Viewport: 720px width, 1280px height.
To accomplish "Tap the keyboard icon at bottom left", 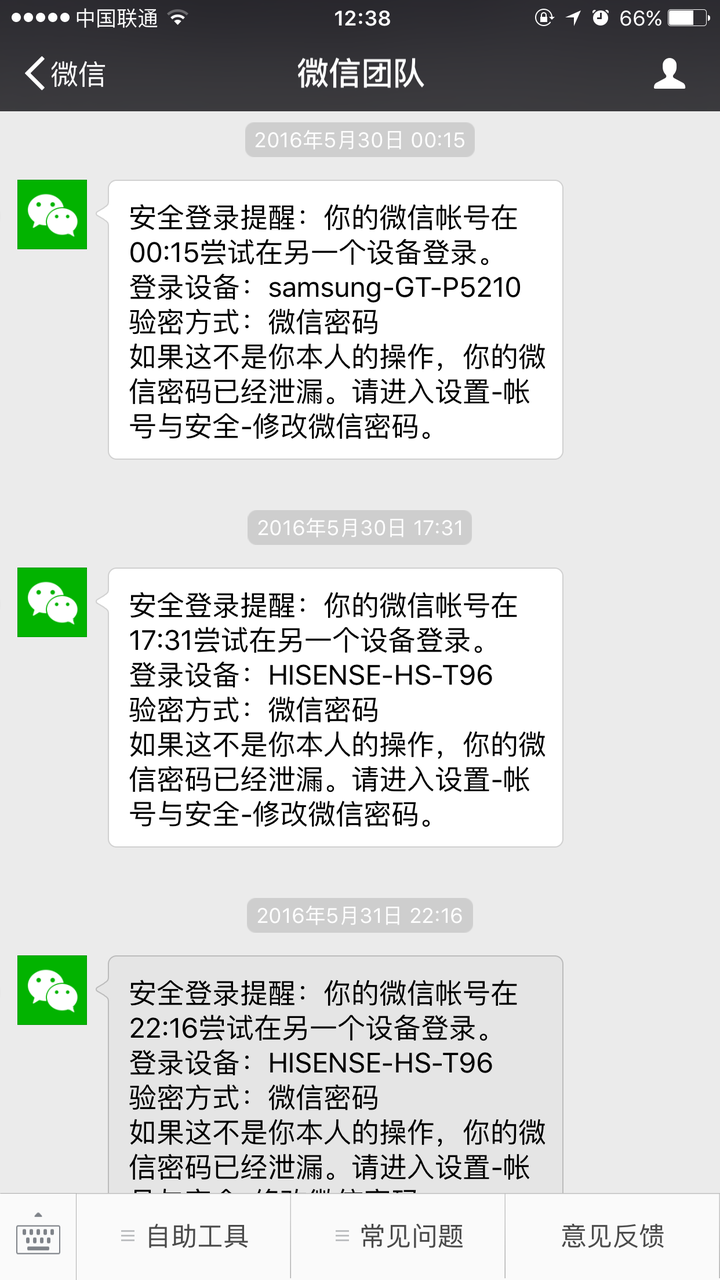I will click(x=38, y=1236).
